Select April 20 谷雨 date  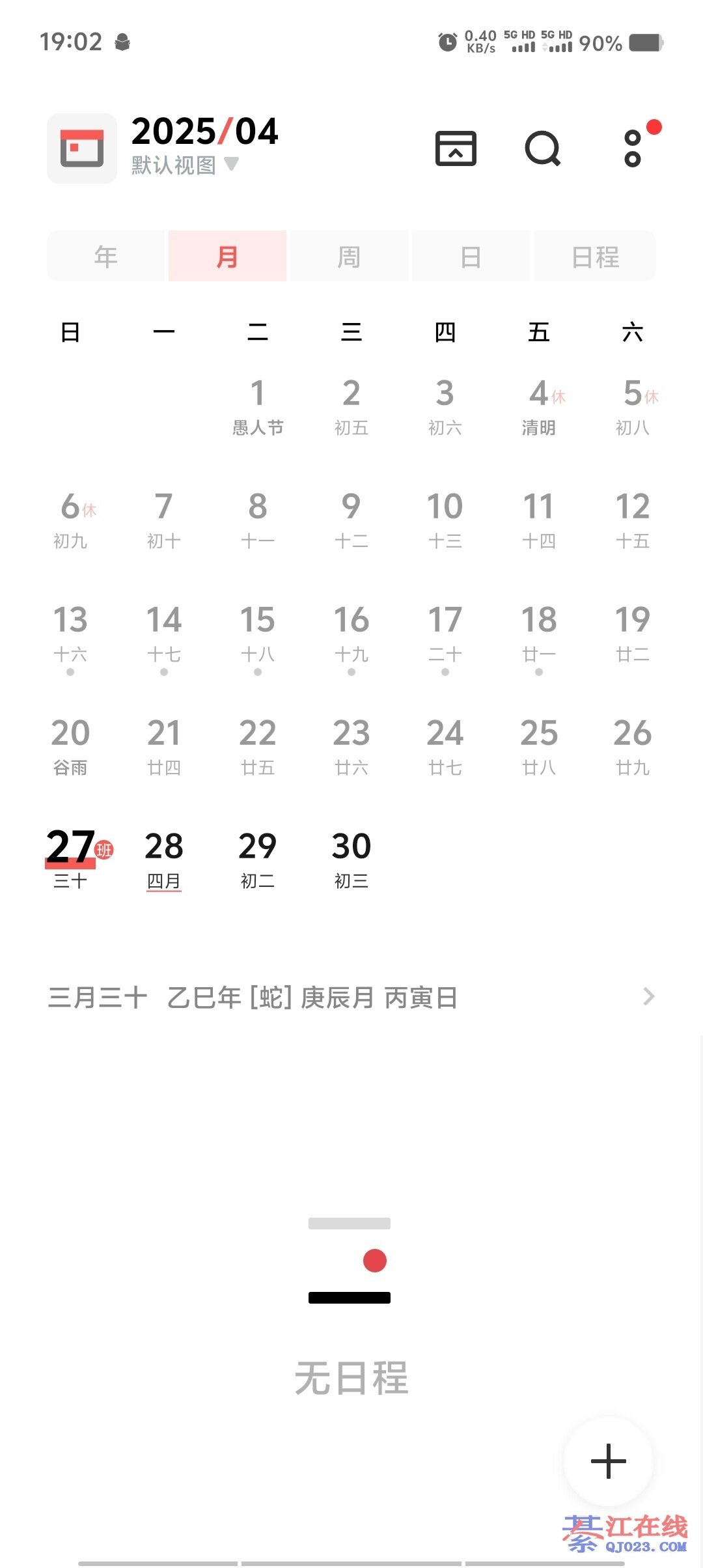(x=70, y=745)
